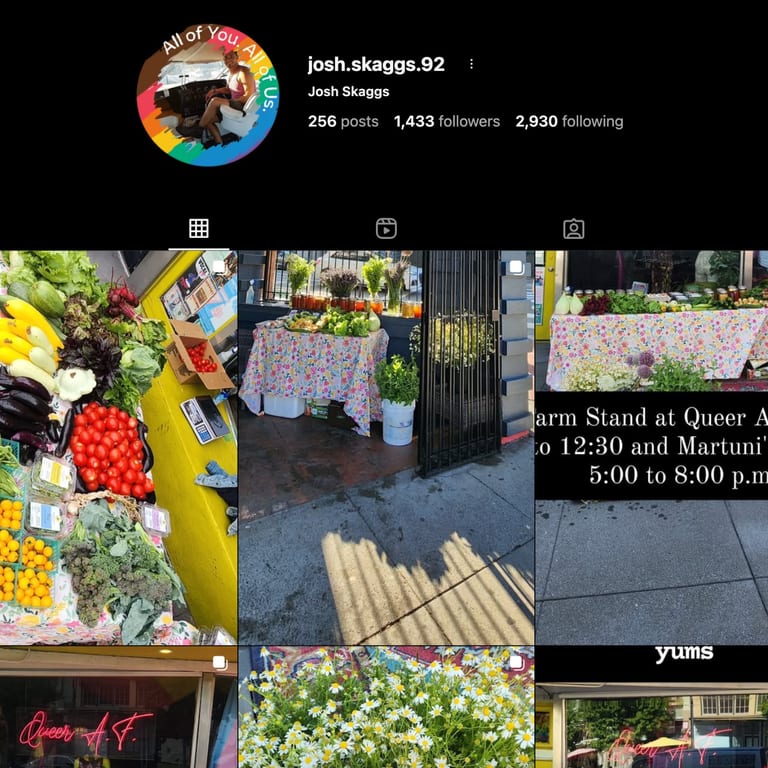768x768 pixels.
Task: Switch to the Reels tab
Action: (x=386, y=228)
